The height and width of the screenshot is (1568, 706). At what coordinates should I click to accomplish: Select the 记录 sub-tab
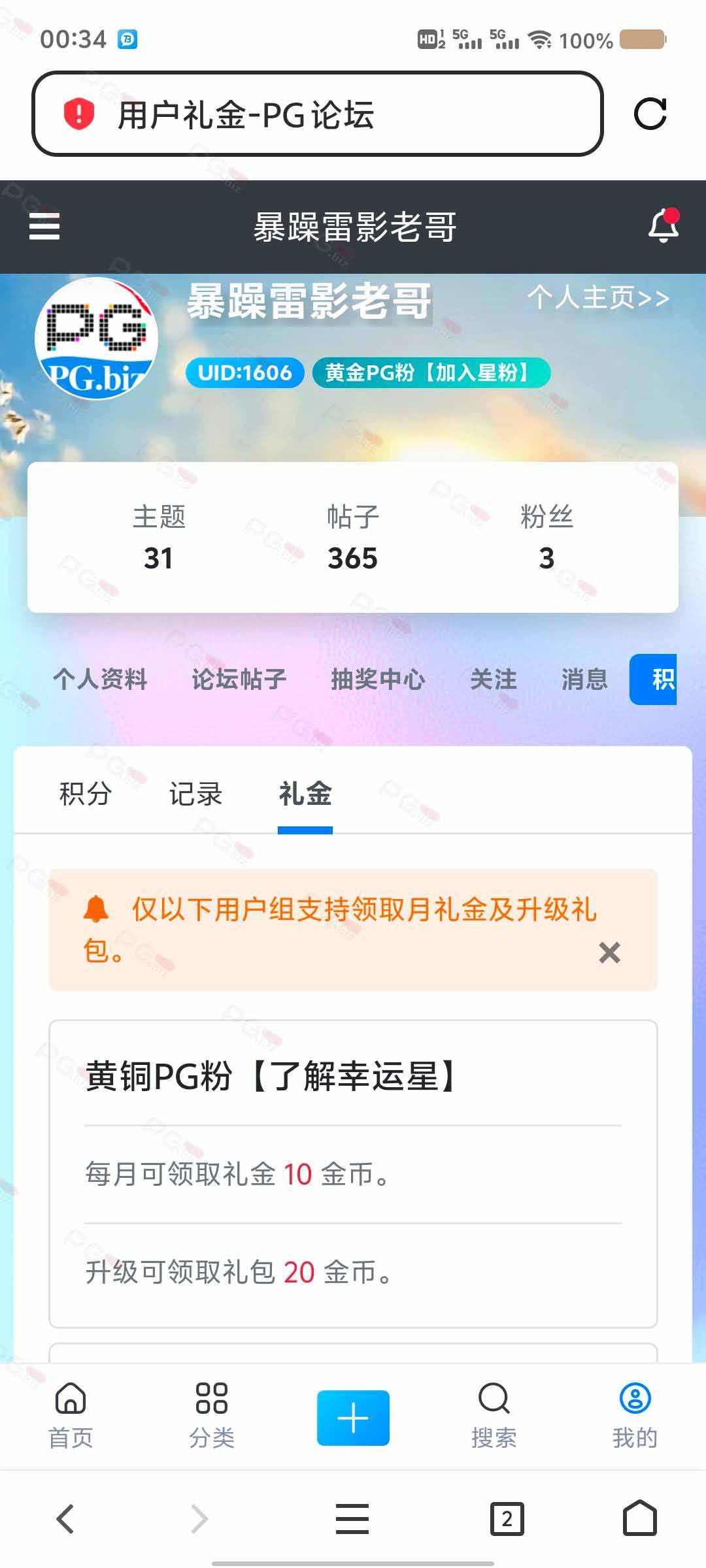point(195,794)
